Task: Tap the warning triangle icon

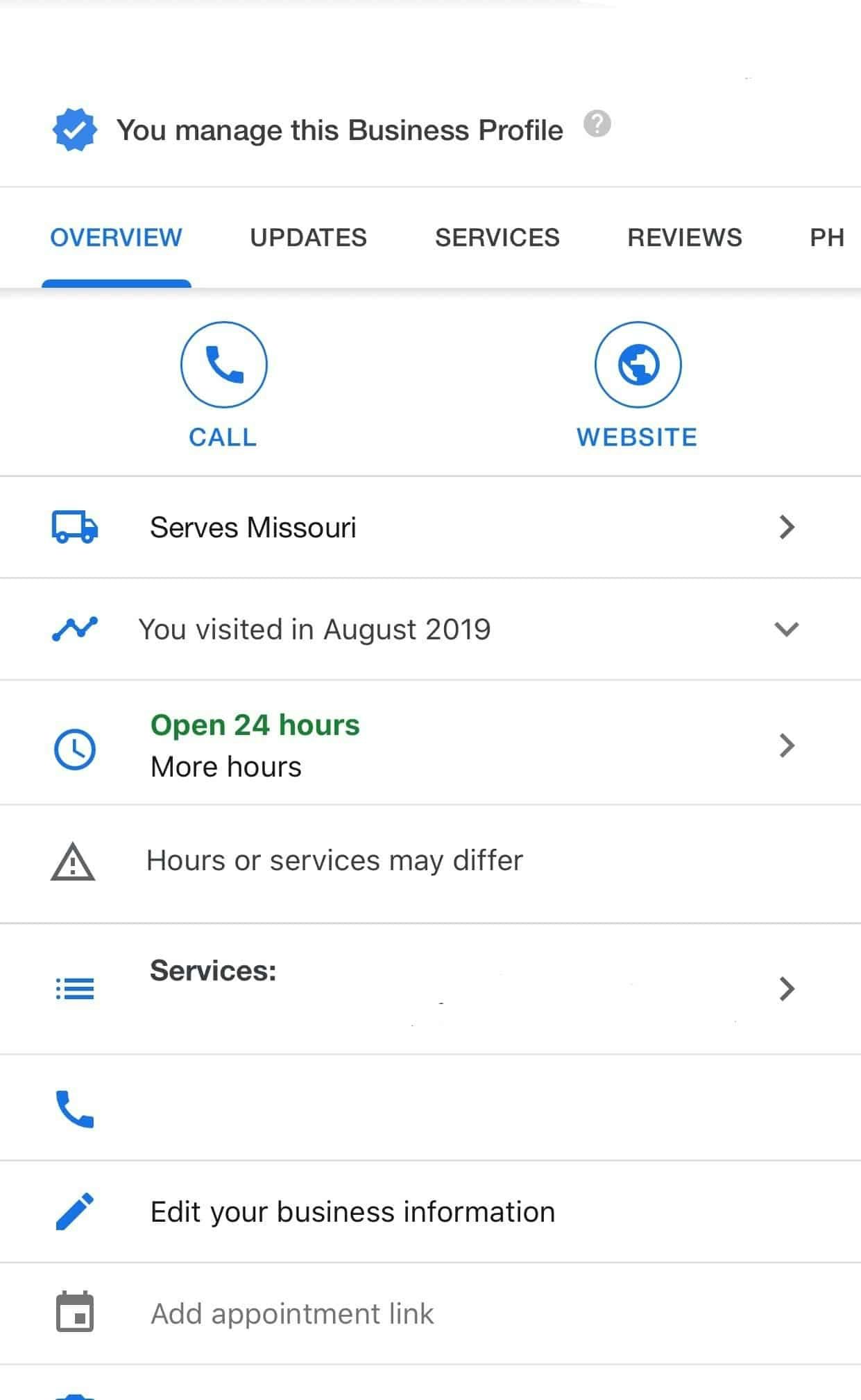Action: coord(73,860)
